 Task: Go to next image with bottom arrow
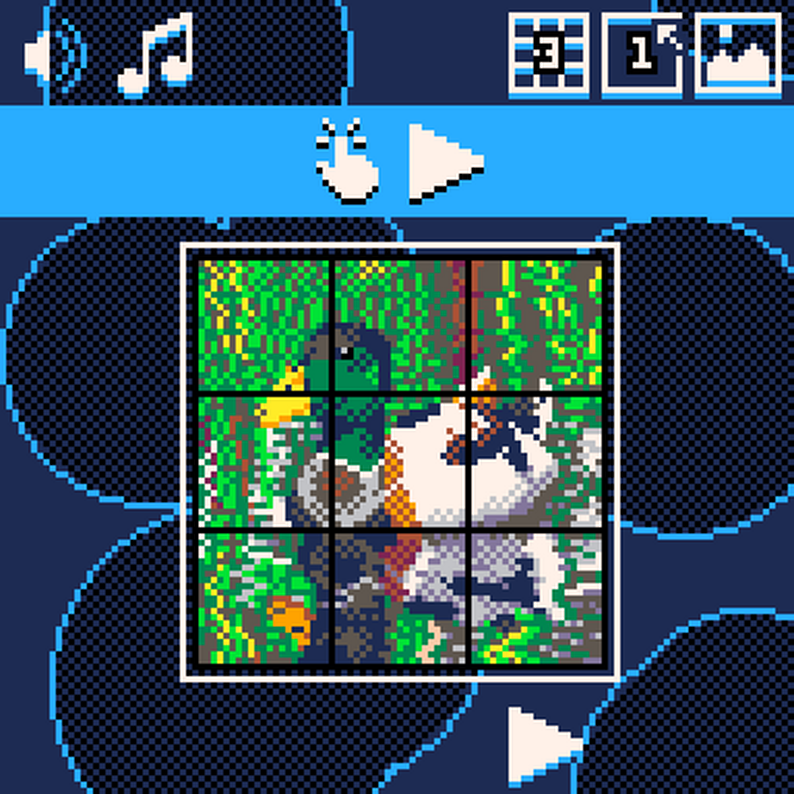(543, 745)
